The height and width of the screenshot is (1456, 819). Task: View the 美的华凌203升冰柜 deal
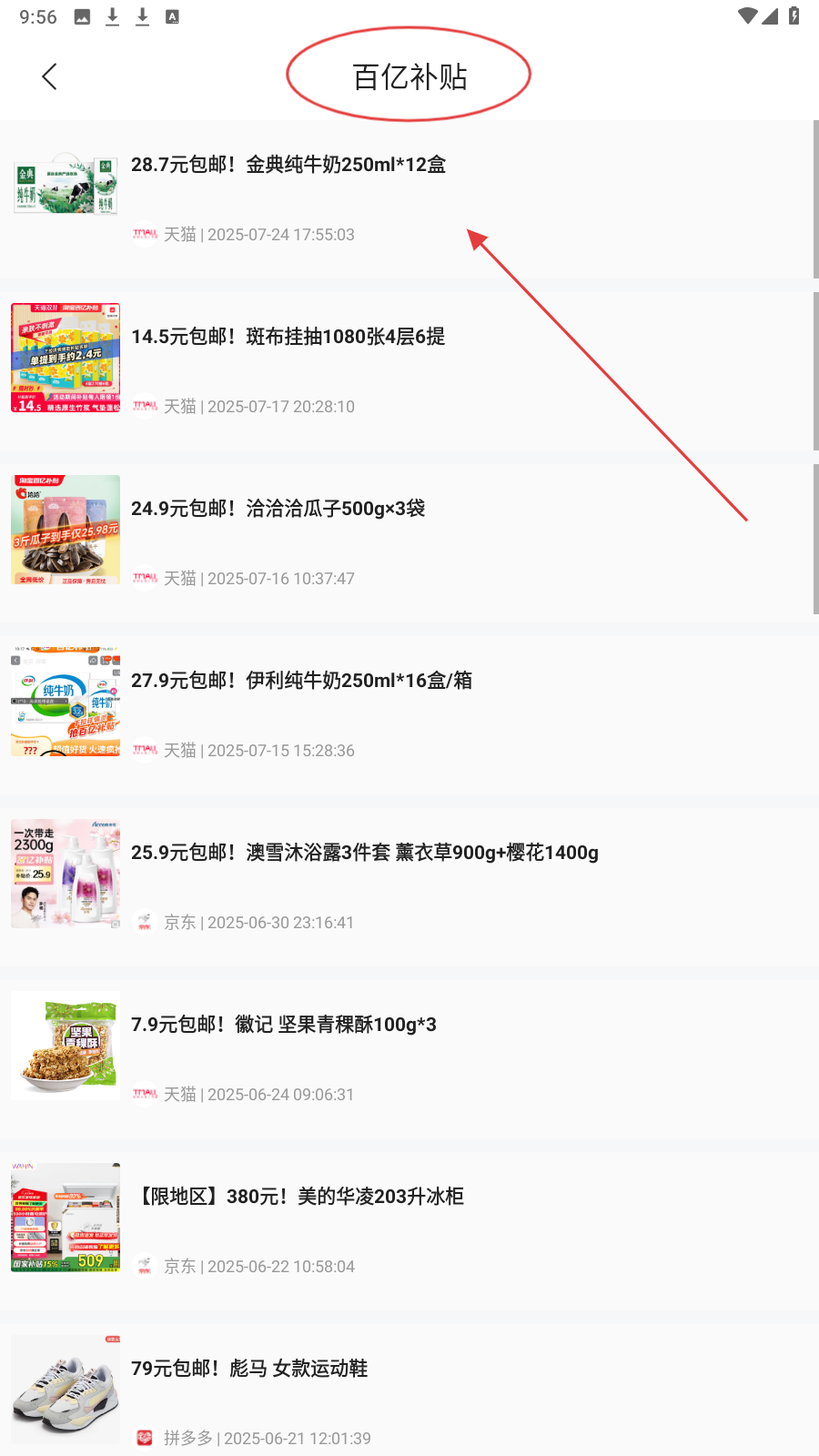click(x=300, y=1197)
